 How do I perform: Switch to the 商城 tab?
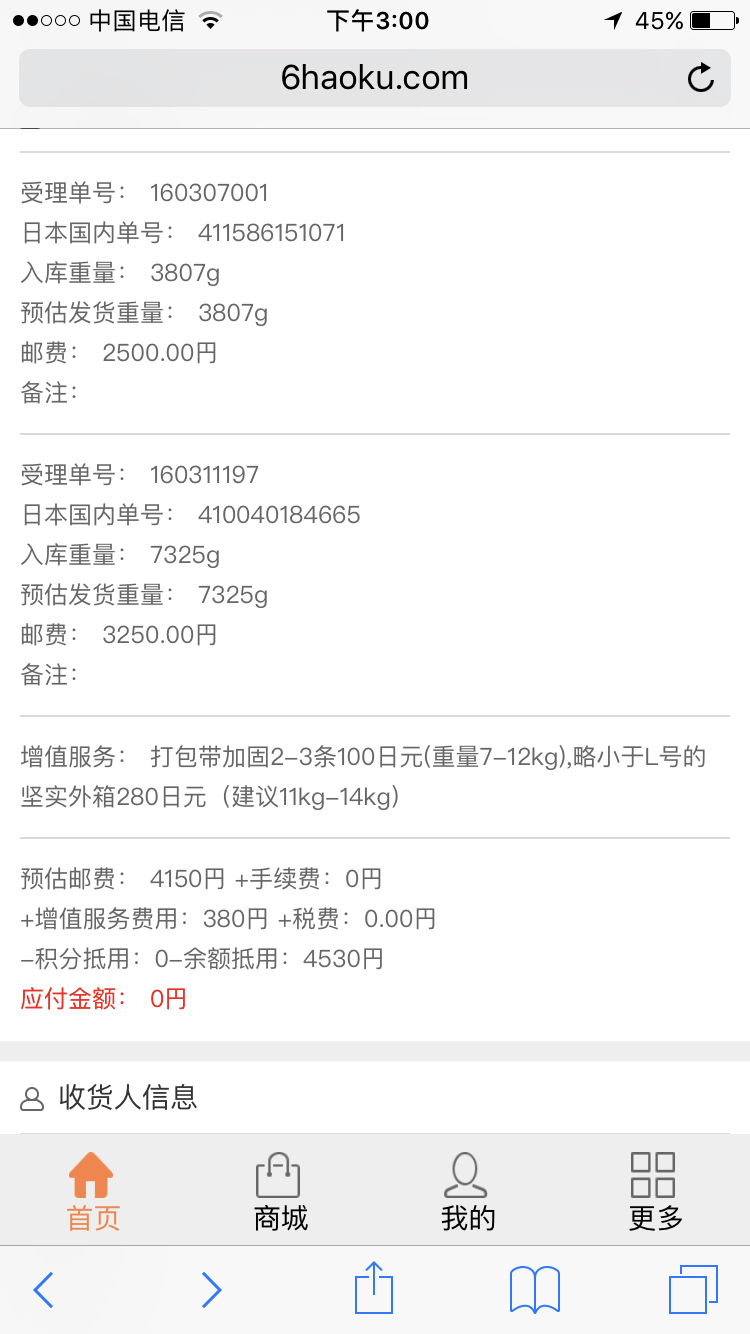pyautogui.click(x=280, y=1191)
